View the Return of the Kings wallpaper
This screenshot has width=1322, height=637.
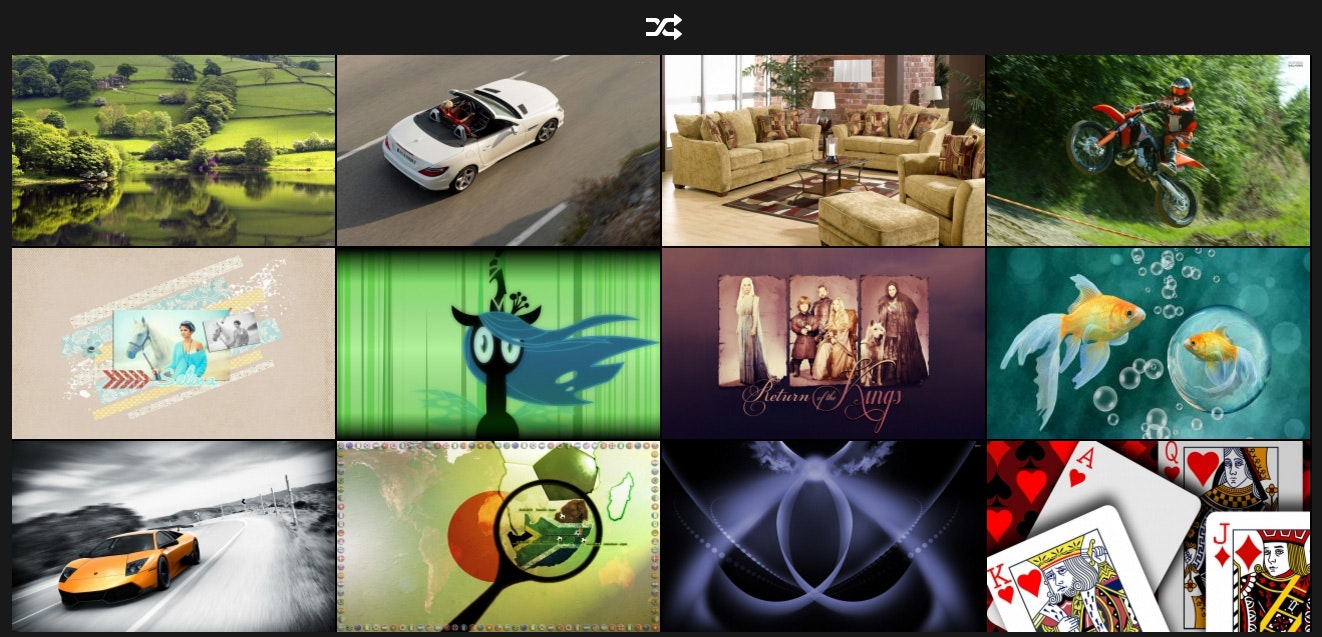point(823,343)
